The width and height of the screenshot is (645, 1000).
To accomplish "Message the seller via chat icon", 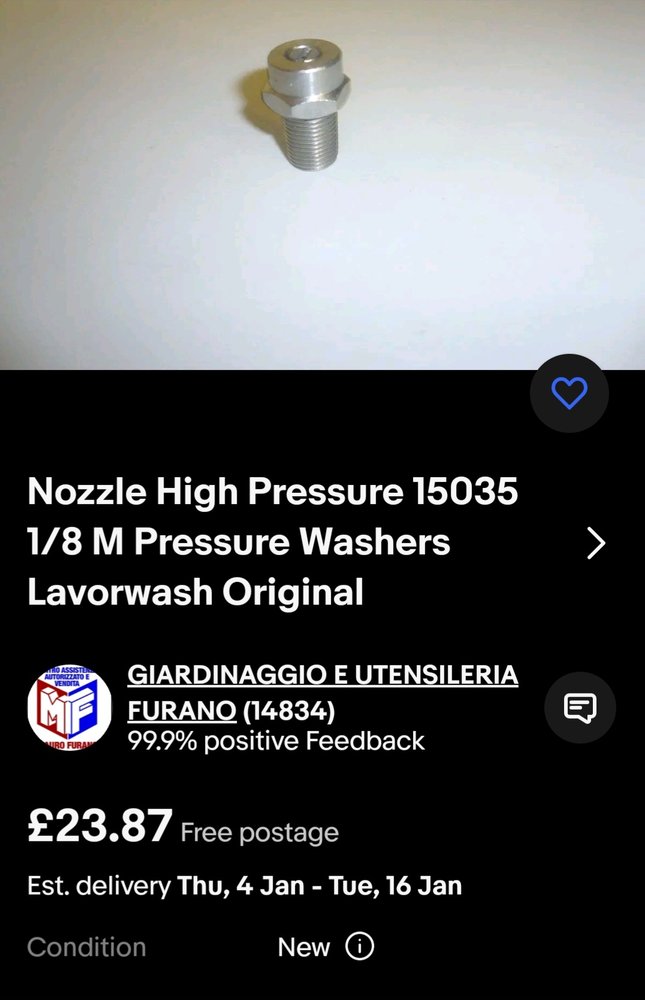I will click(580, 708).
